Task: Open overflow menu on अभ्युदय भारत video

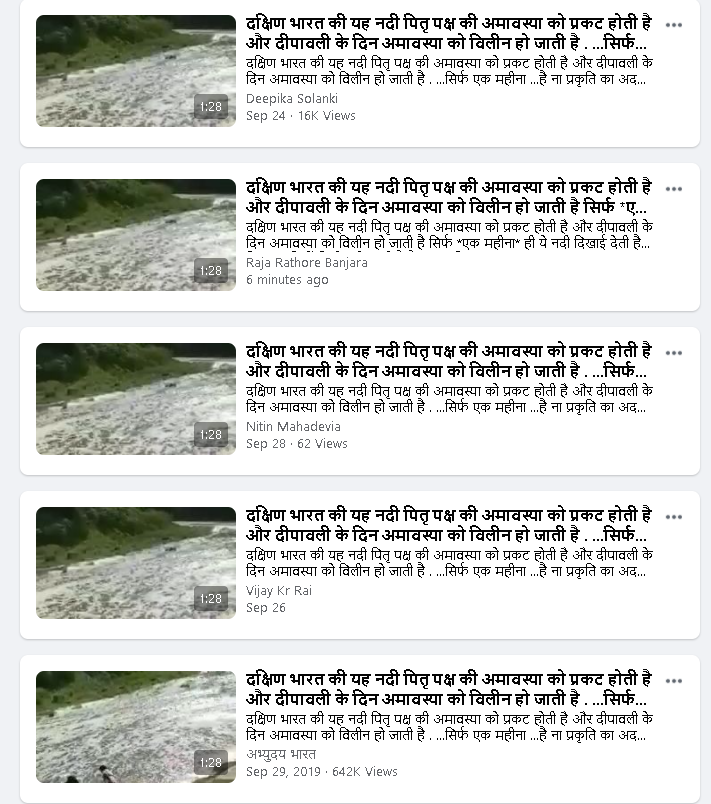Action: tap(674, 681)
